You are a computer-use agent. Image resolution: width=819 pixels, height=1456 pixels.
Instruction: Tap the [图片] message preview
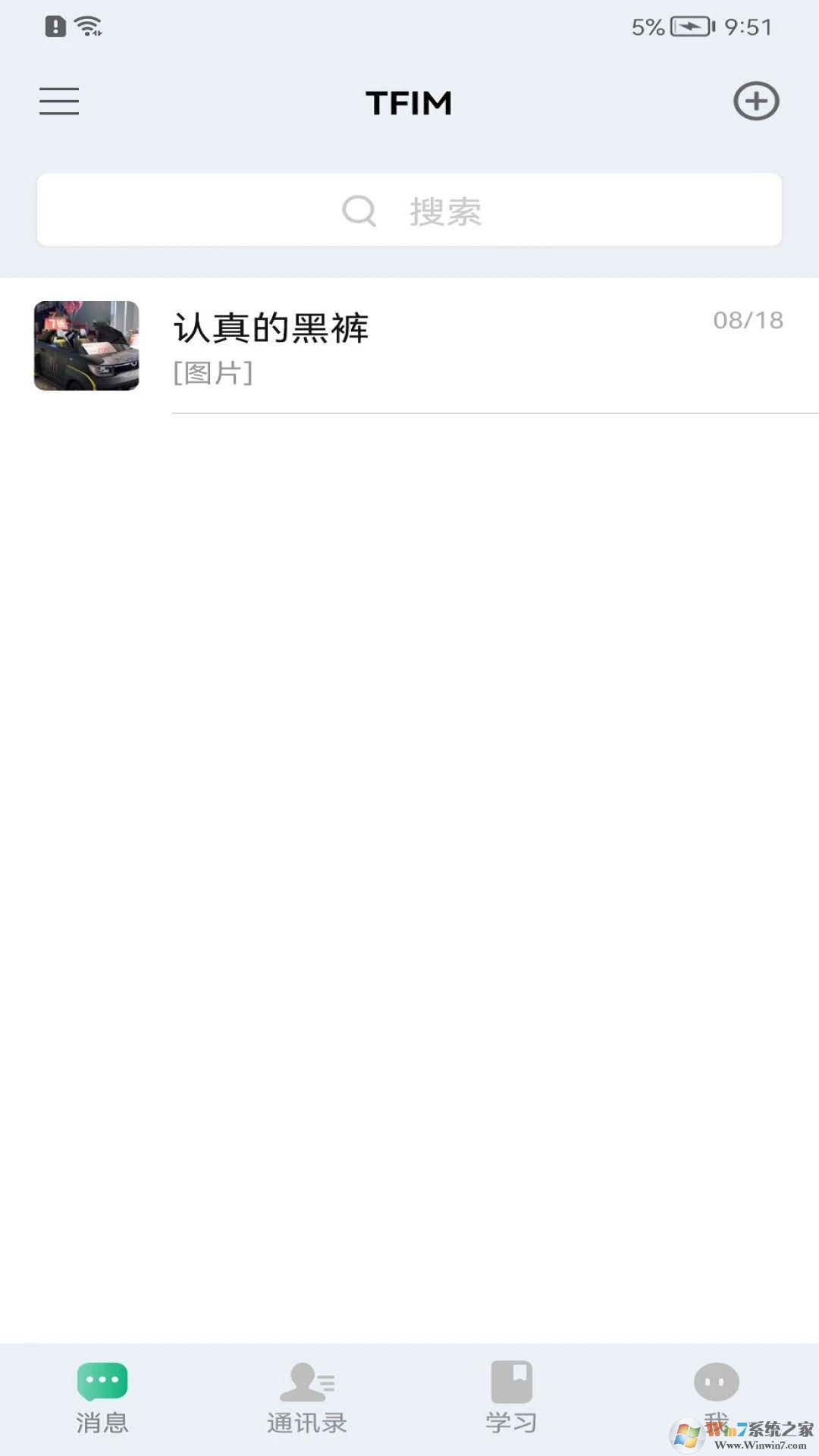tap(211, 372)
